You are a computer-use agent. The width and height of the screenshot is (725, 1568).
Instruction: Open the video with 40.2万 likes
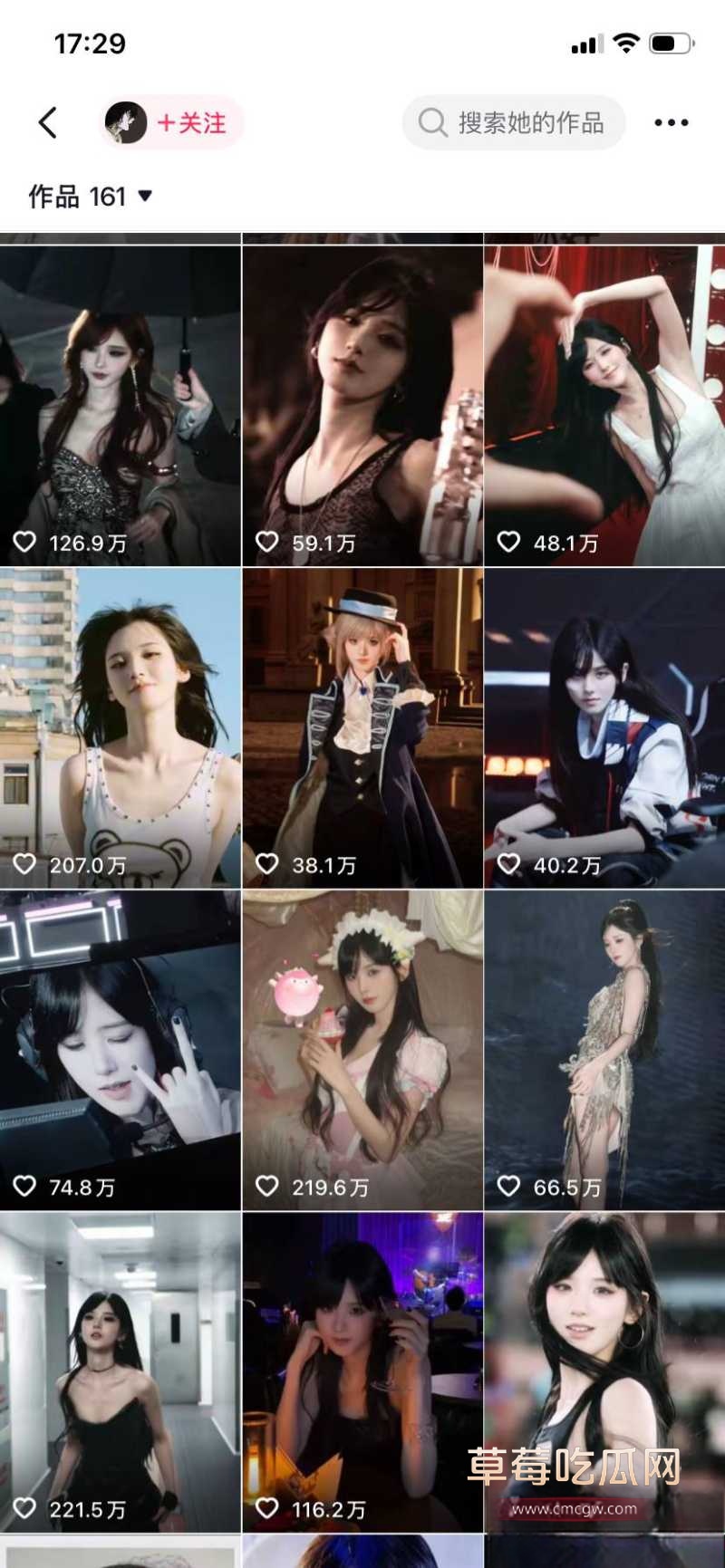[605, 728]
